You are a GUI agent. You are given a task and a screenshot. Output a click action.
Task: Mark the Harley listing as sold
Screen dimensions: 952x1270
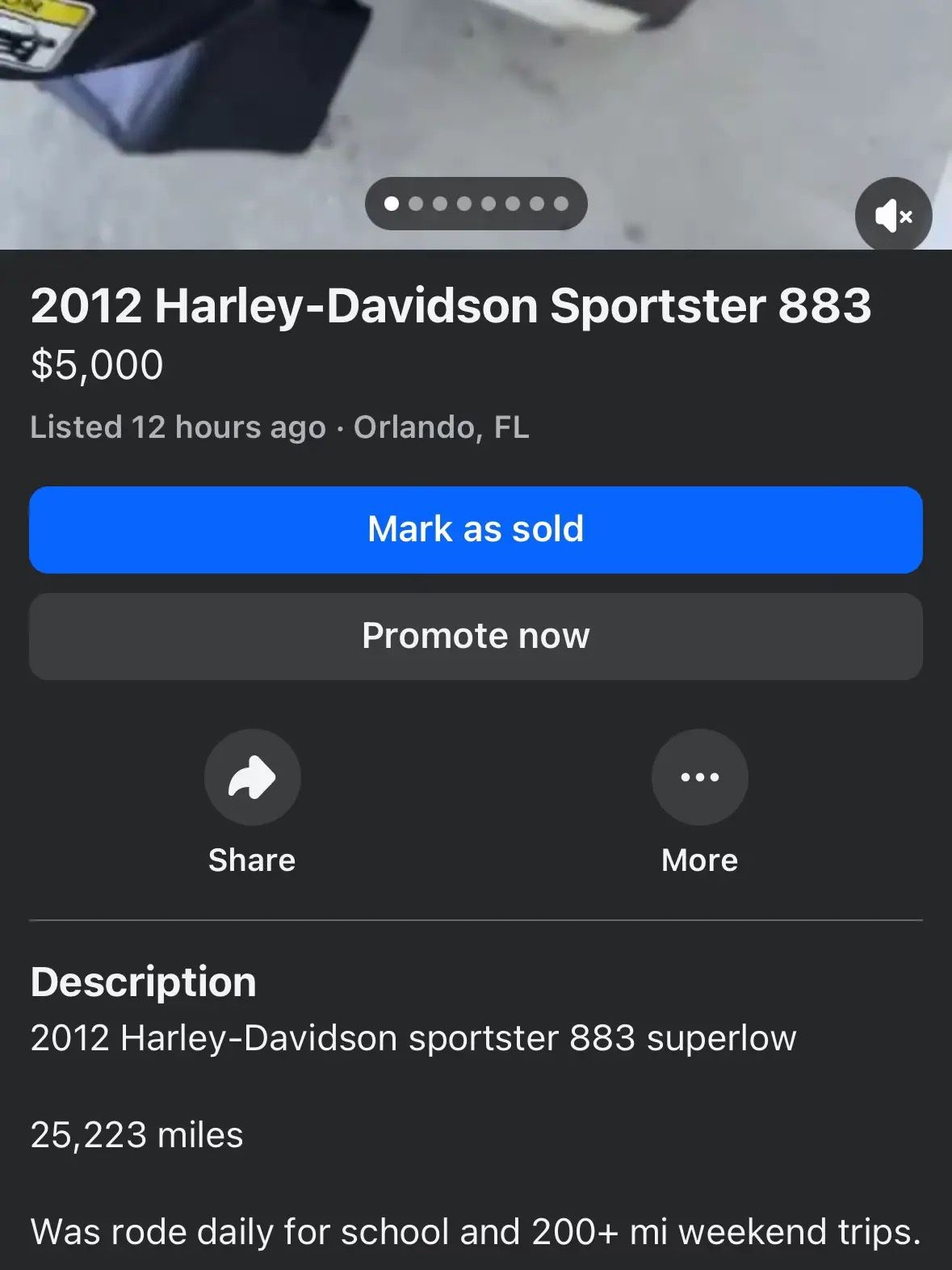click(476, 529)
